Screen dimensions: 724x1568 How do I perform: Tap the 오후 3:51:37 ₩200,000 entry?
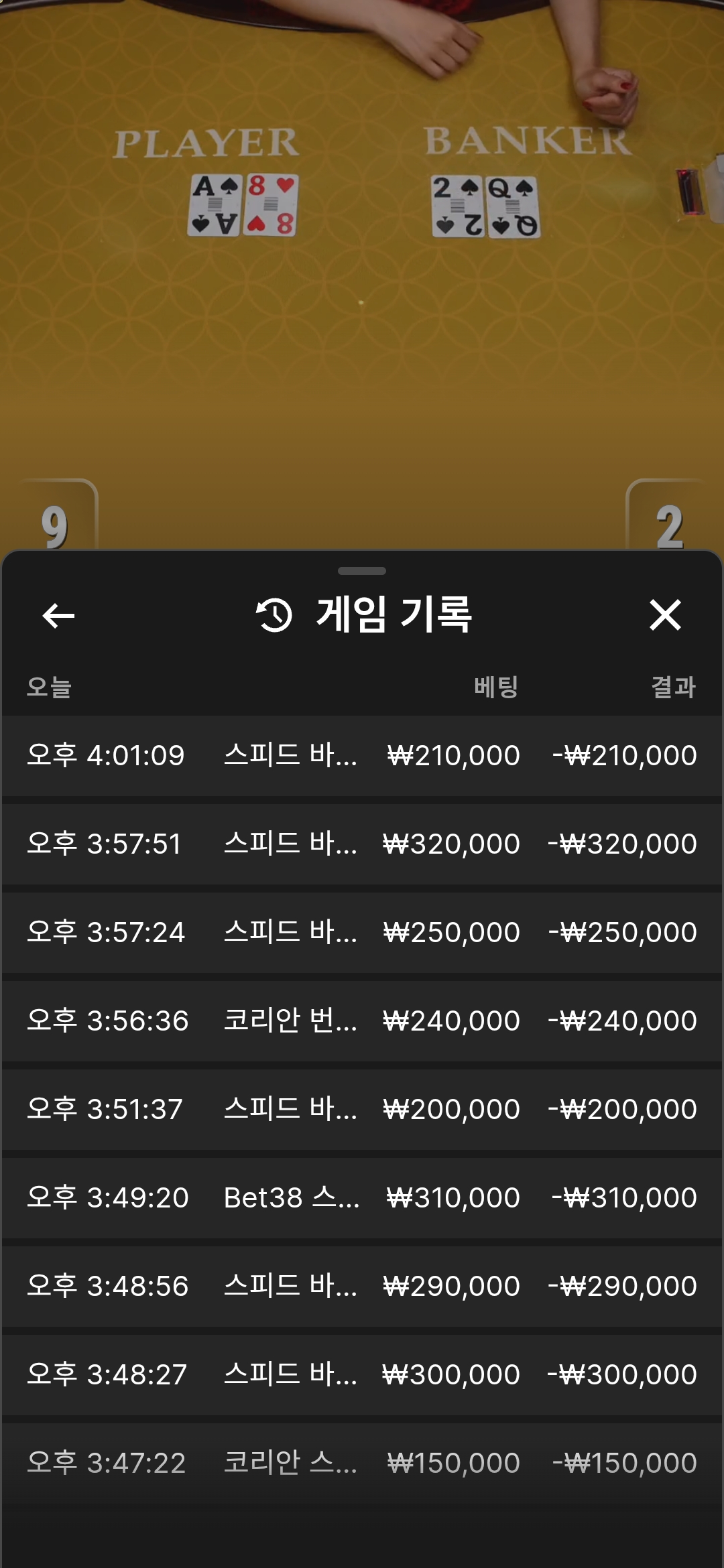point(362,1109)
